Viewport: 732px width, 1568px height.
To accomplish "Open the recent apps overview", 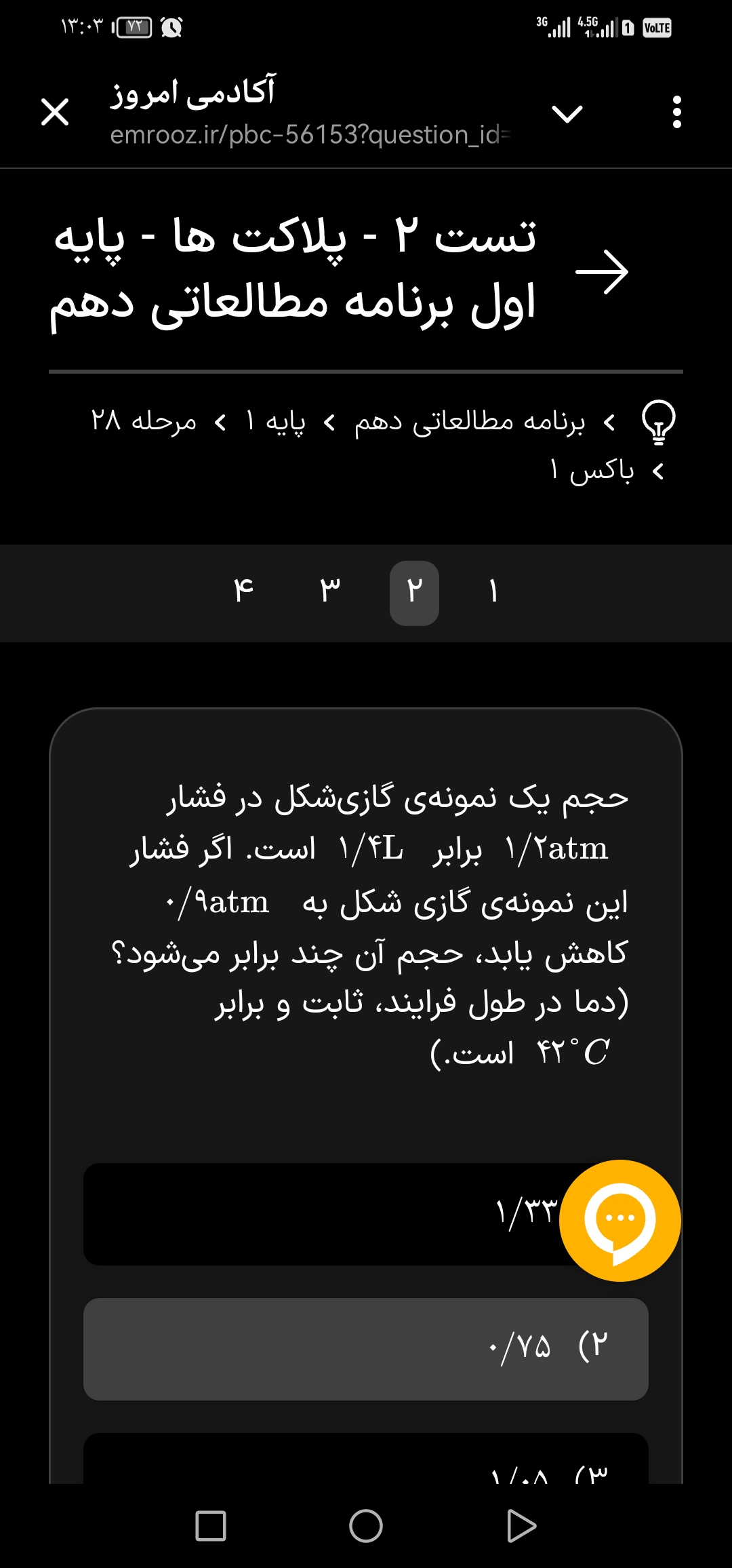I will (210, 1526).
